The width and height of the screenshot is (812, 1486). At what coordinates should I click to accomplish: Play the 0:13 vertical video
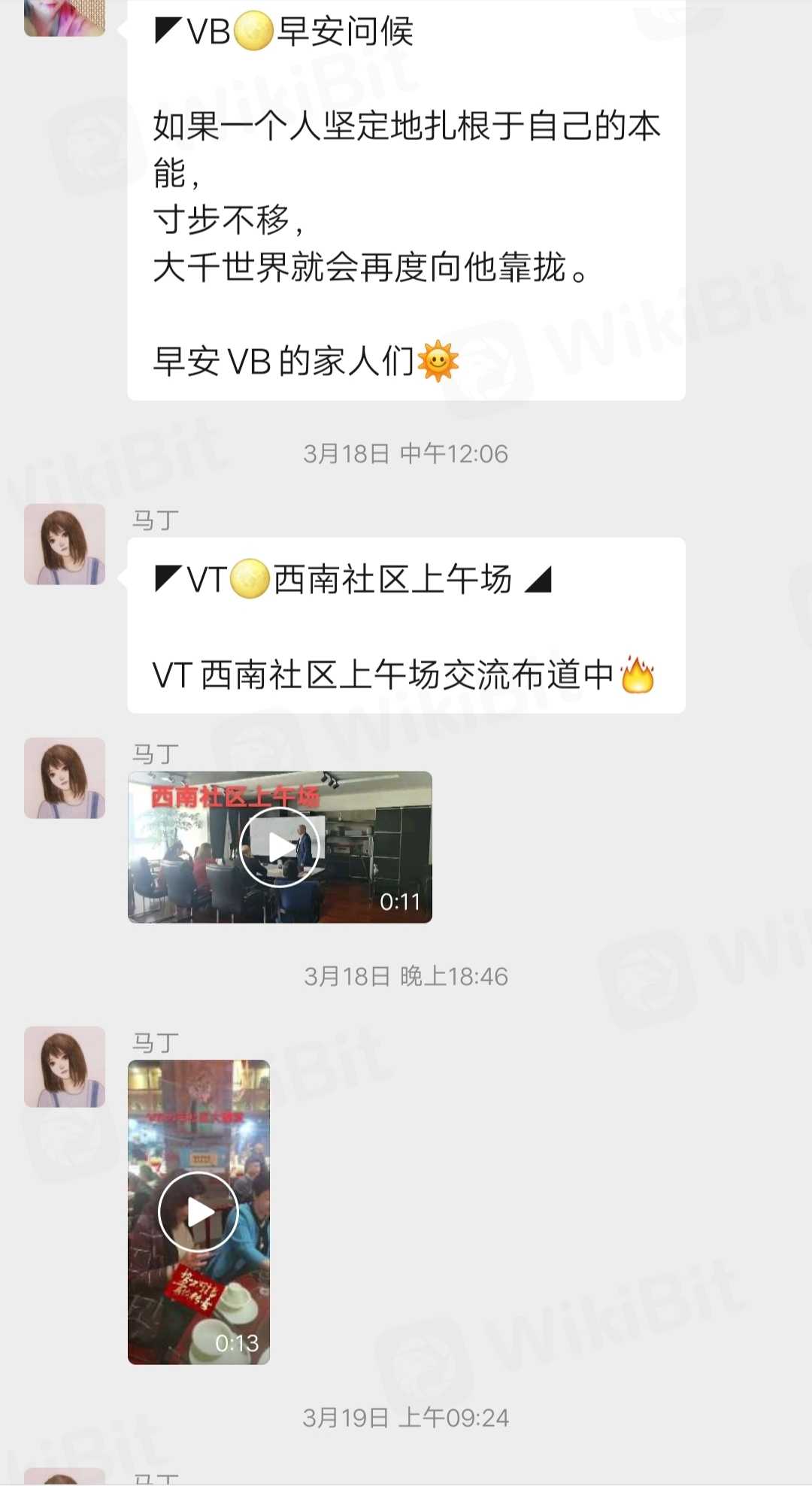pyautogui.click(x=198, y=1212)
